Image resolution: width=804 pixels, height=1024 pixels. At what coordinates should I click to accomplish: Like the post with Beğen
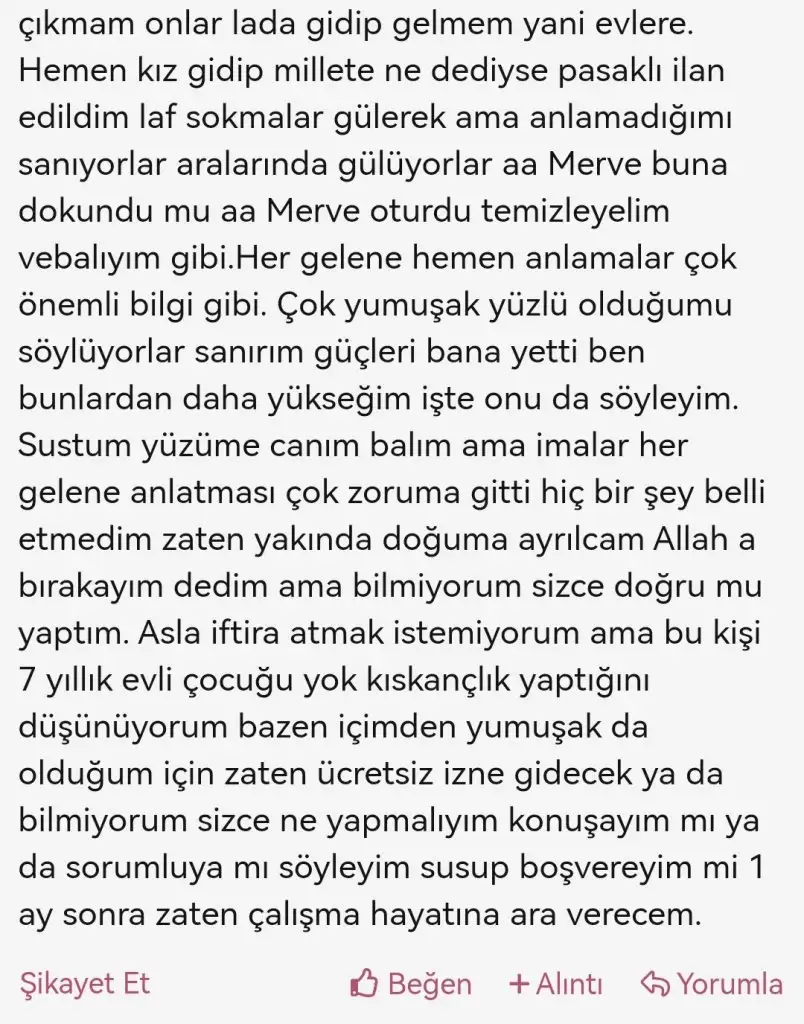(x=411, y=984)
